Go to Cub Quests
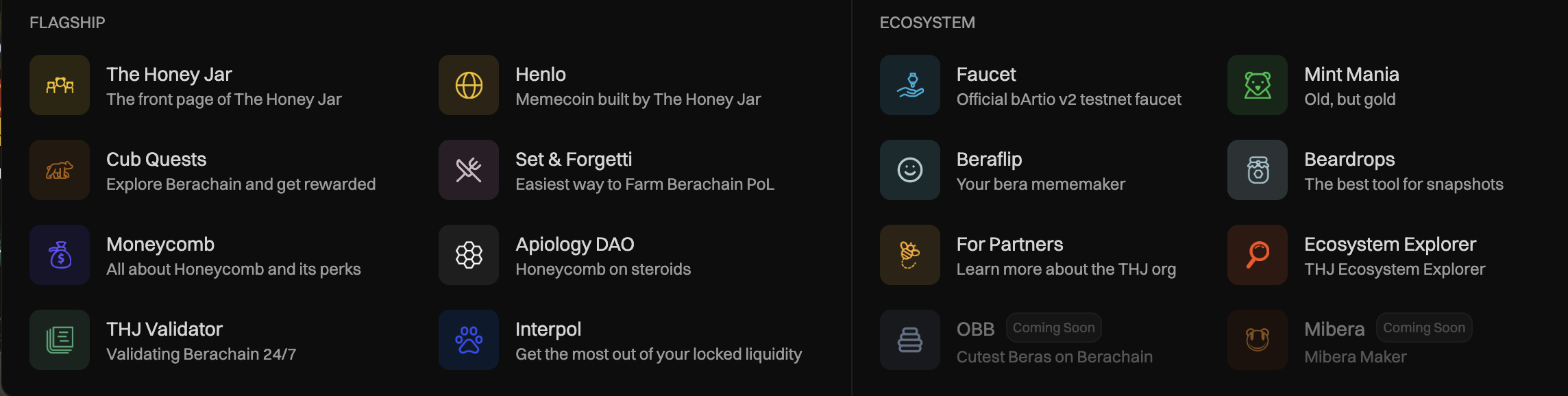This screenshot has height=396, width=1568. coord(156,170)
